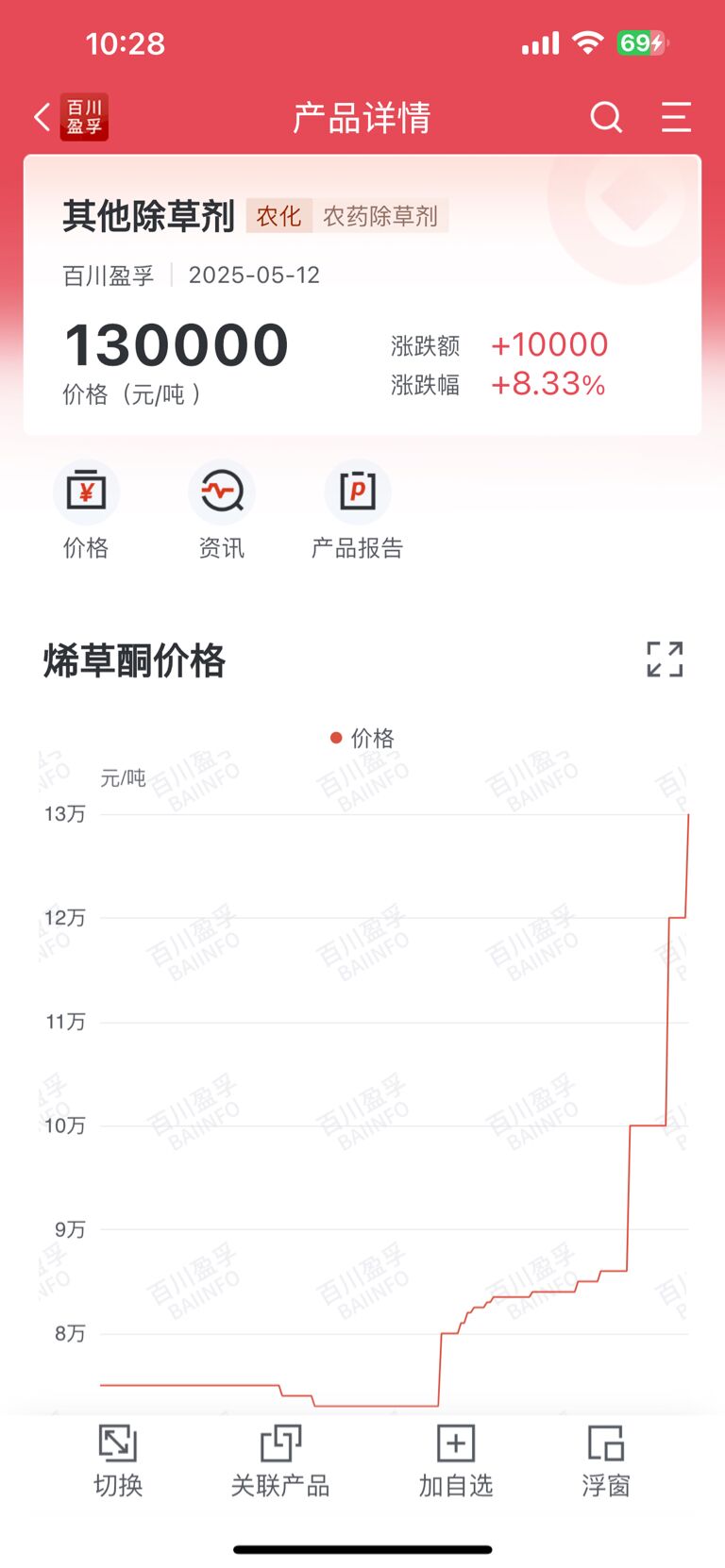Open the 资讯 shortcut

pyautogui.click(x=222, y=509)
